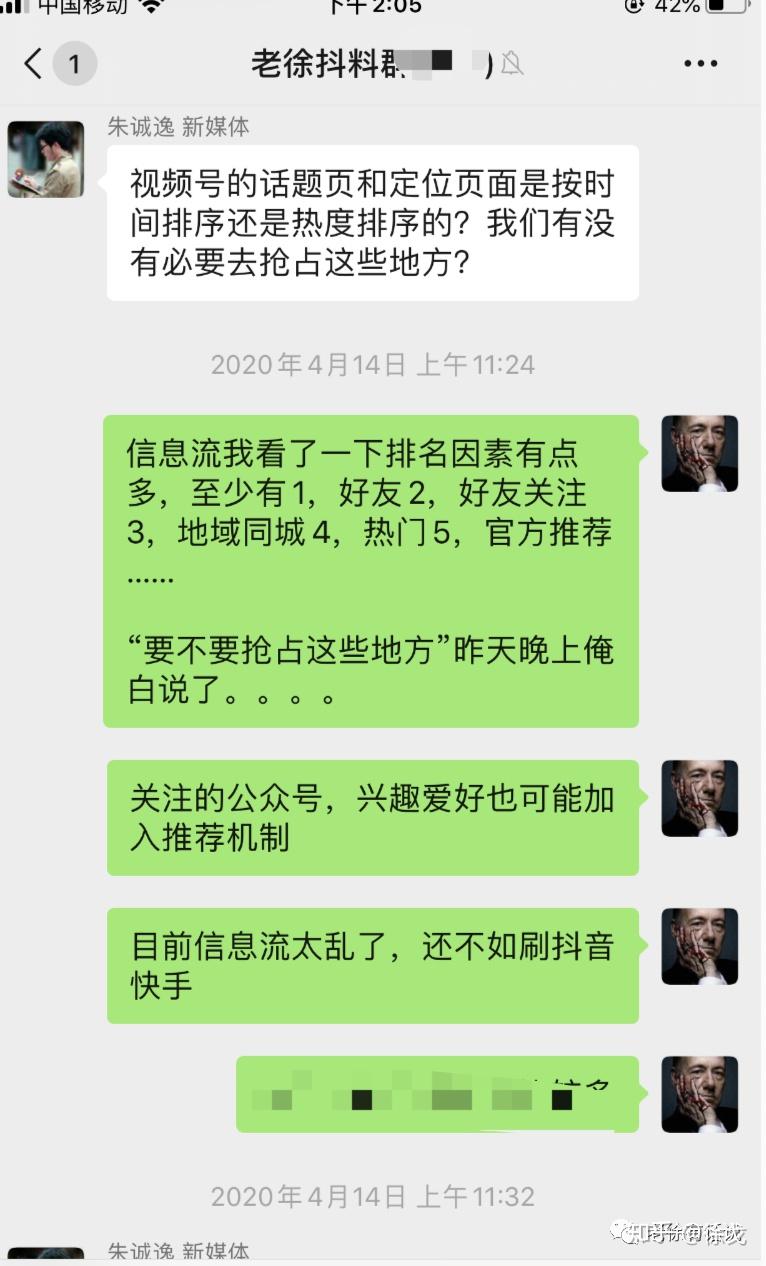
Task: Go back to the chat list
Action: pyautogui.click(x=34, y=64)
